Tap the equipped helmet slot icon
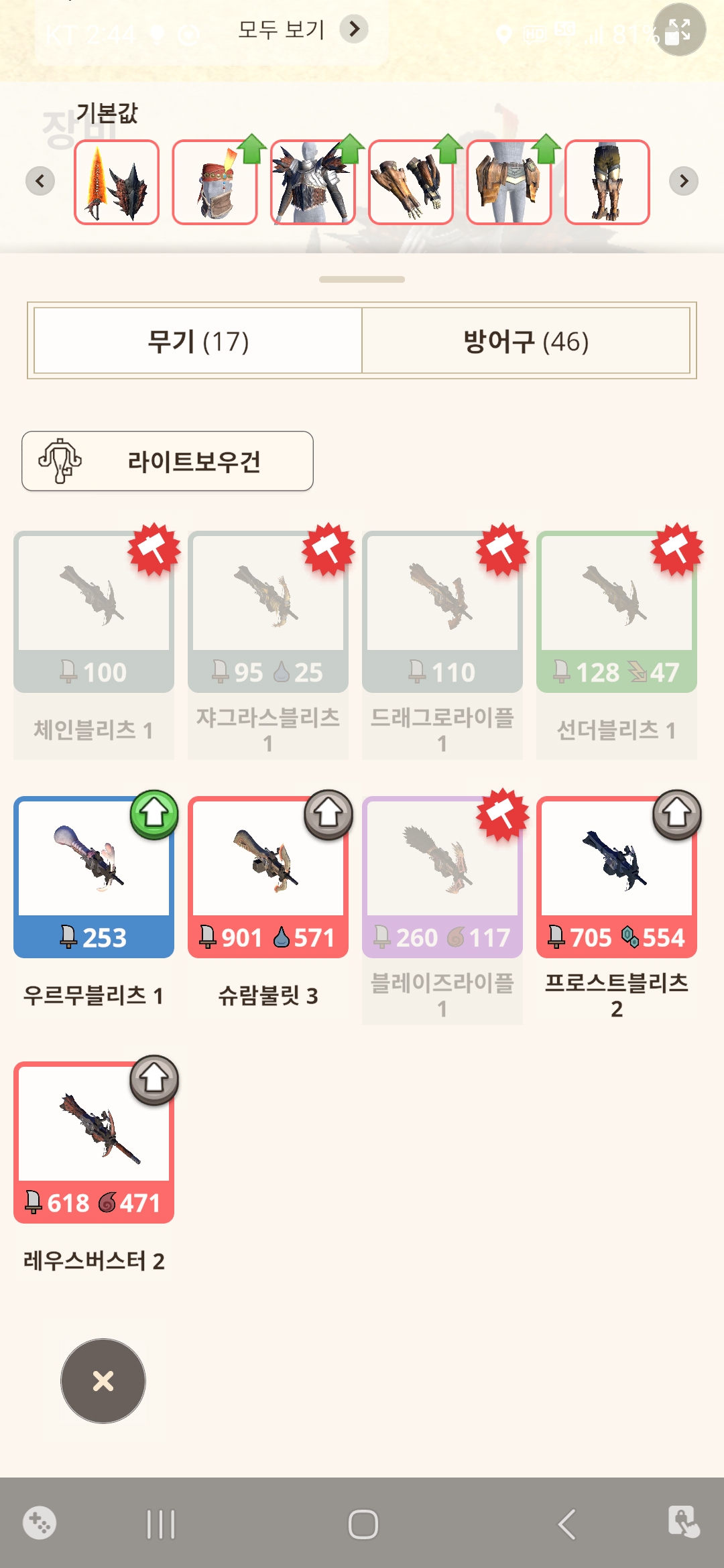This screenshot has width=724, height=1568. [x=215, y=182]
